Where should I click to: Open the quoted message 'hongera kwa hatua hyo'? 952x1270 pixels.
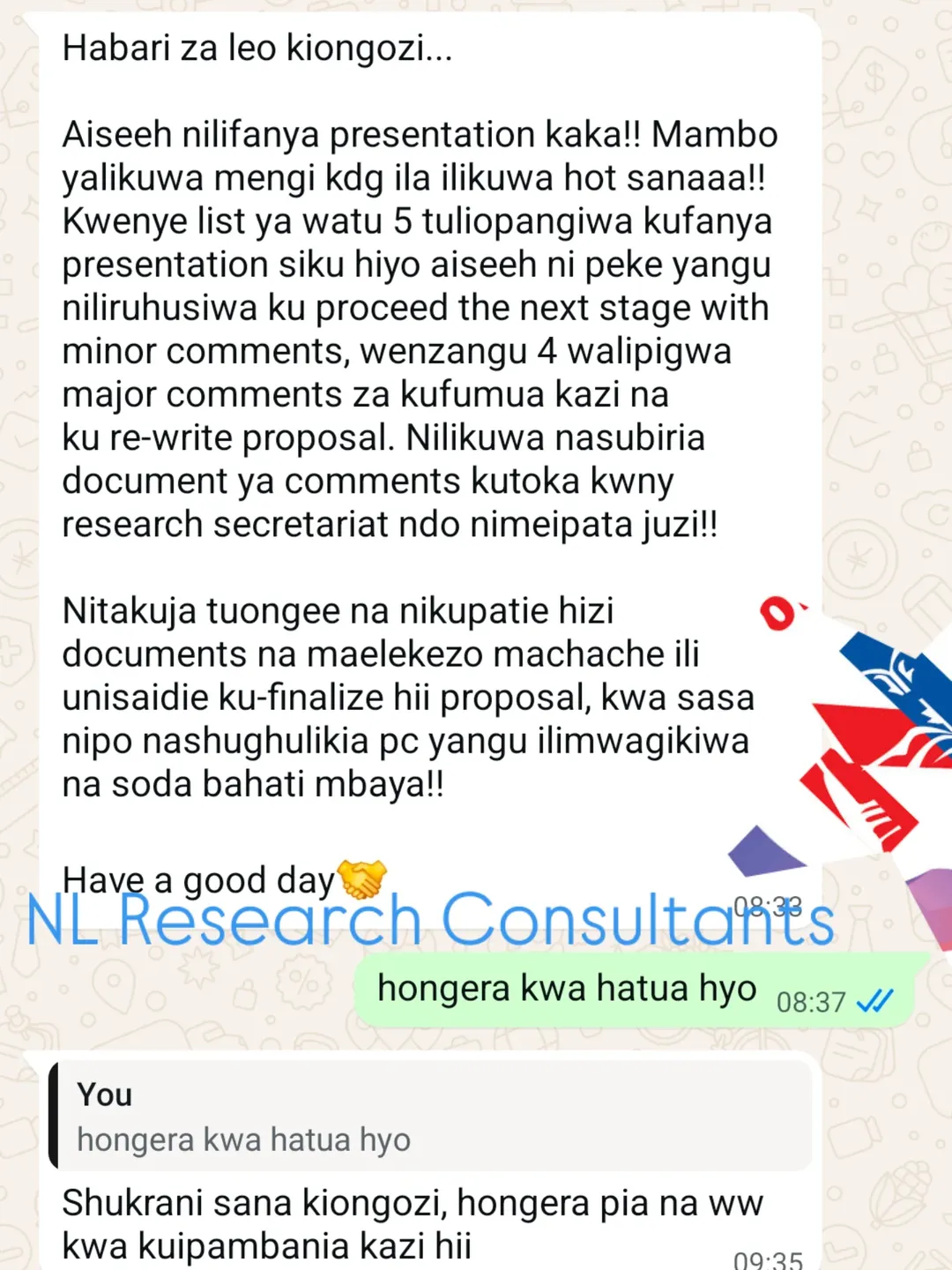(244, 1139)
